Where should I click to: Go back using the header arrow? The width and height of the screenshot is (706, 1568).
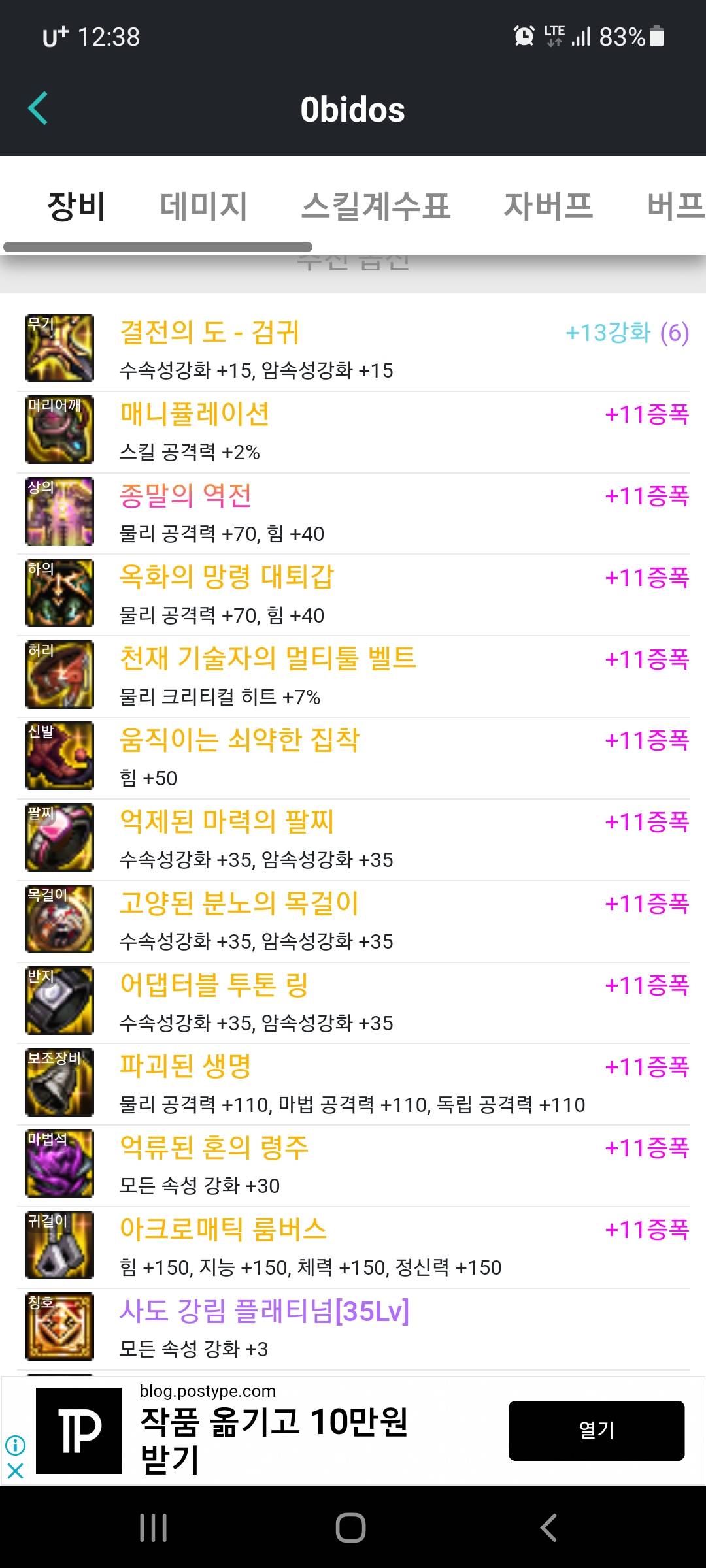tap(38, 108)
